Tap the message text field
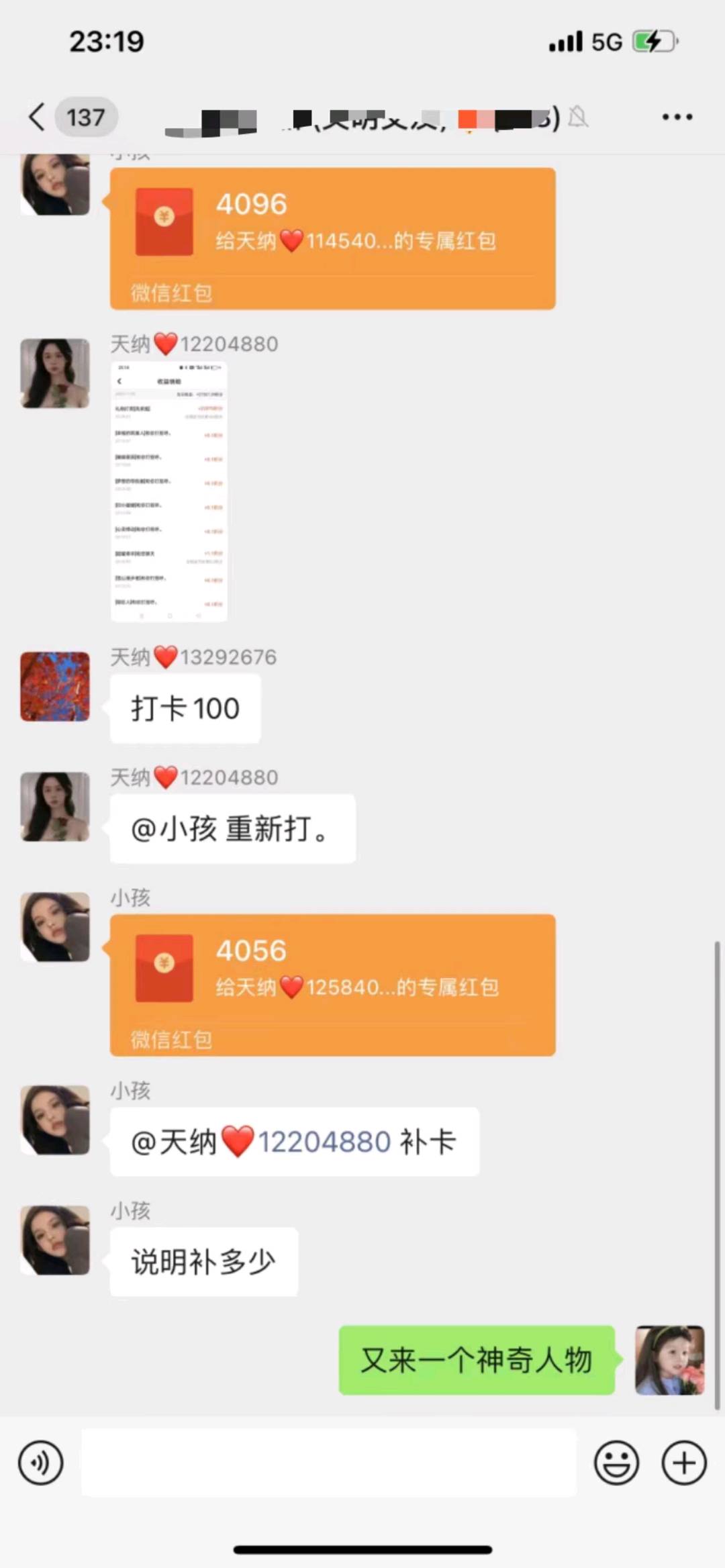Image resolution: width=725 pixels, height=1568 pixels. [329, 1463]
